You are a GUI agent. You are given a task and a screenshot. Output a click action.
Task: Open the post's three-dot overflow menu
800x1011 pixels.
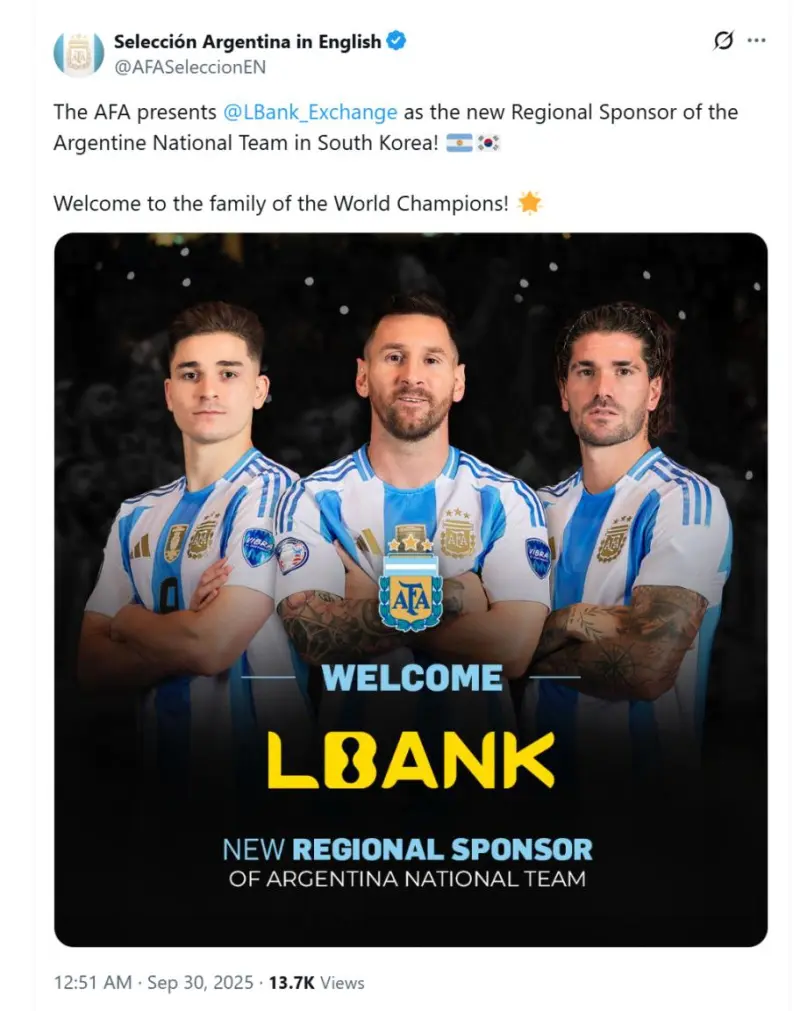757,41
